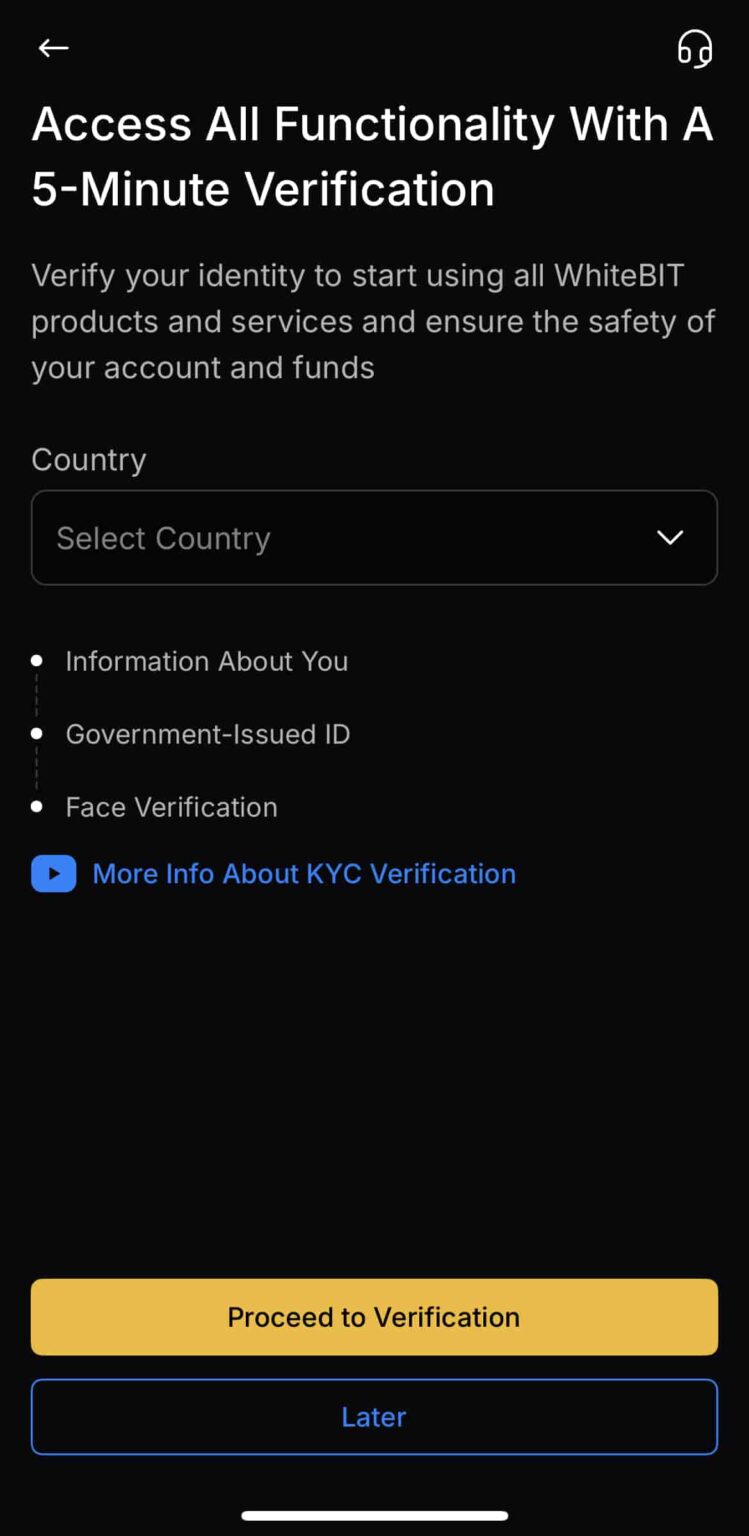Viewport: 749px width, 1536px height.
Task: Open More Info About KYC Verification link
Action: pyautogui.click(x=303, y=874)
